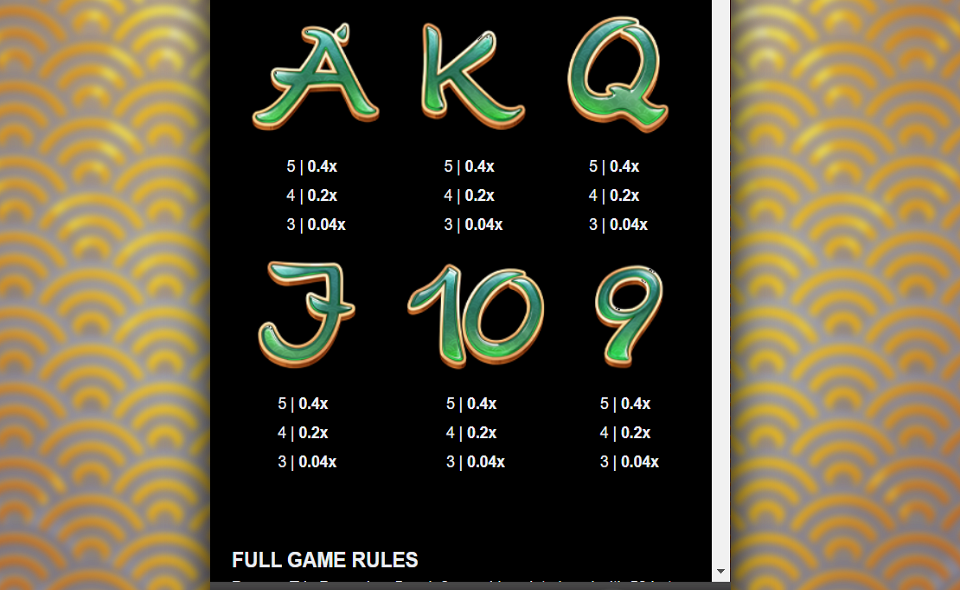
Task: Tap the scrollbar down arrow
Action: point(720,571)
